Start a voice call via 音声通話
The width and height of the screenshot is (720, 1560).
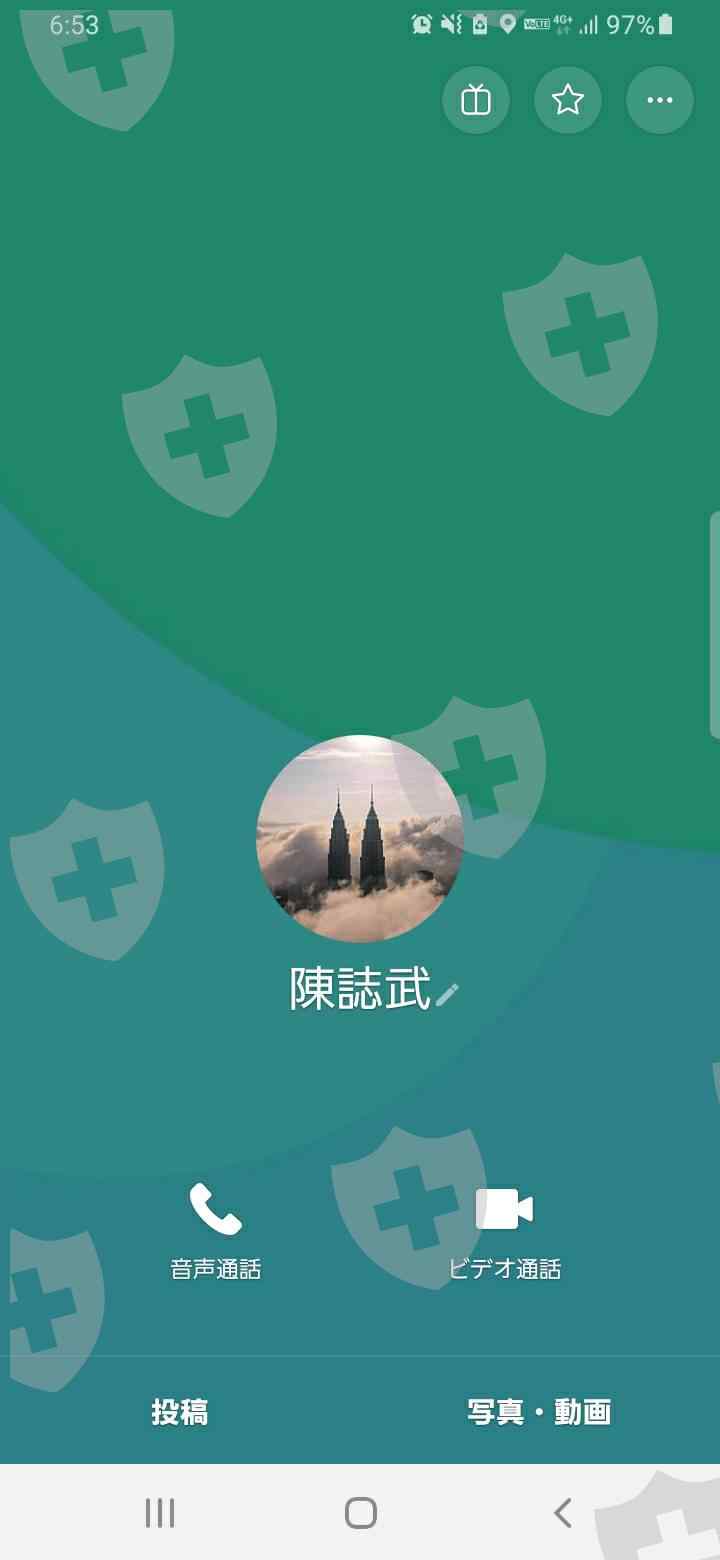point(216,1232)
